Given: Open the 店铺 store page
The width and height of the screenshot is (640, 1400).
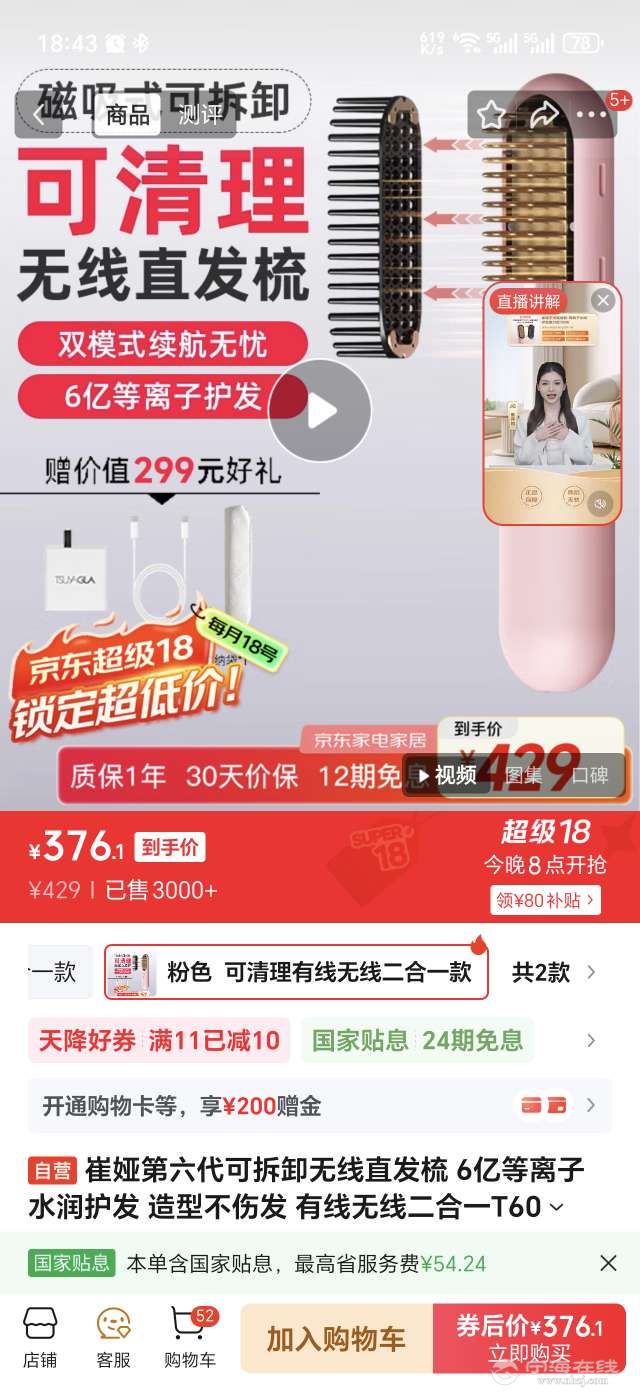Looking at the screenshot, I should [x=40, y=1337].
